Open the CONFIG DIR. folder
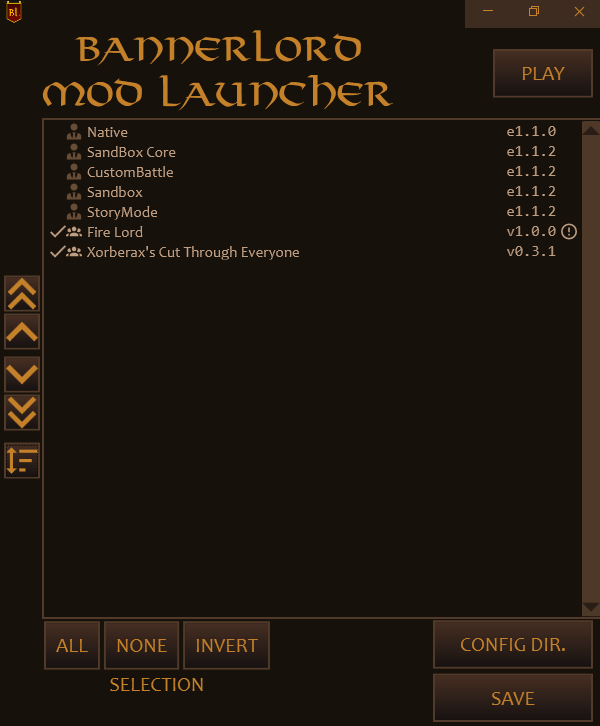This screenshot has width=600, height=726. [x=512, y=645]
